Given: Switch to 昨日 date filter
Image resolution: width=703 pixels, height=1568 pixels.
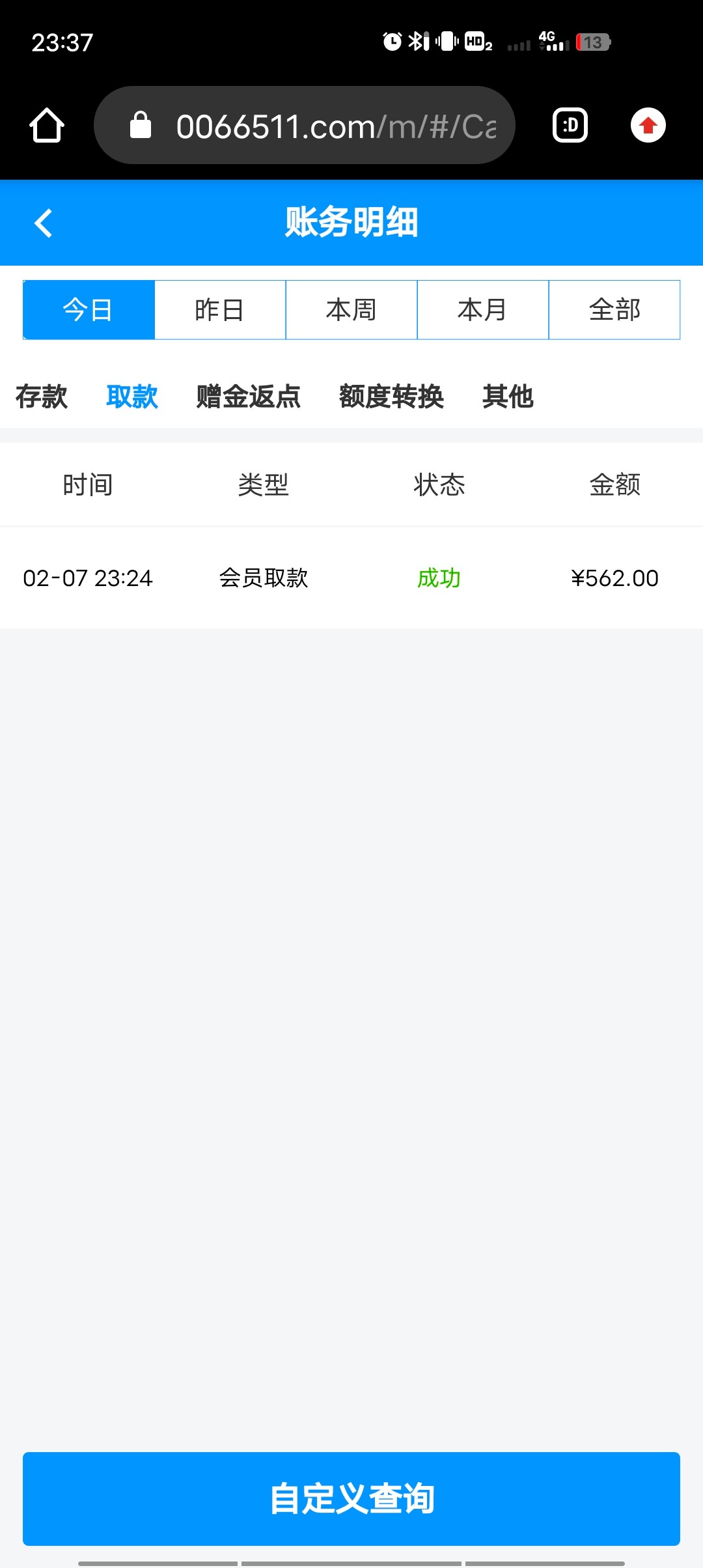Looking at the screenshot, I should click(220, 310).
